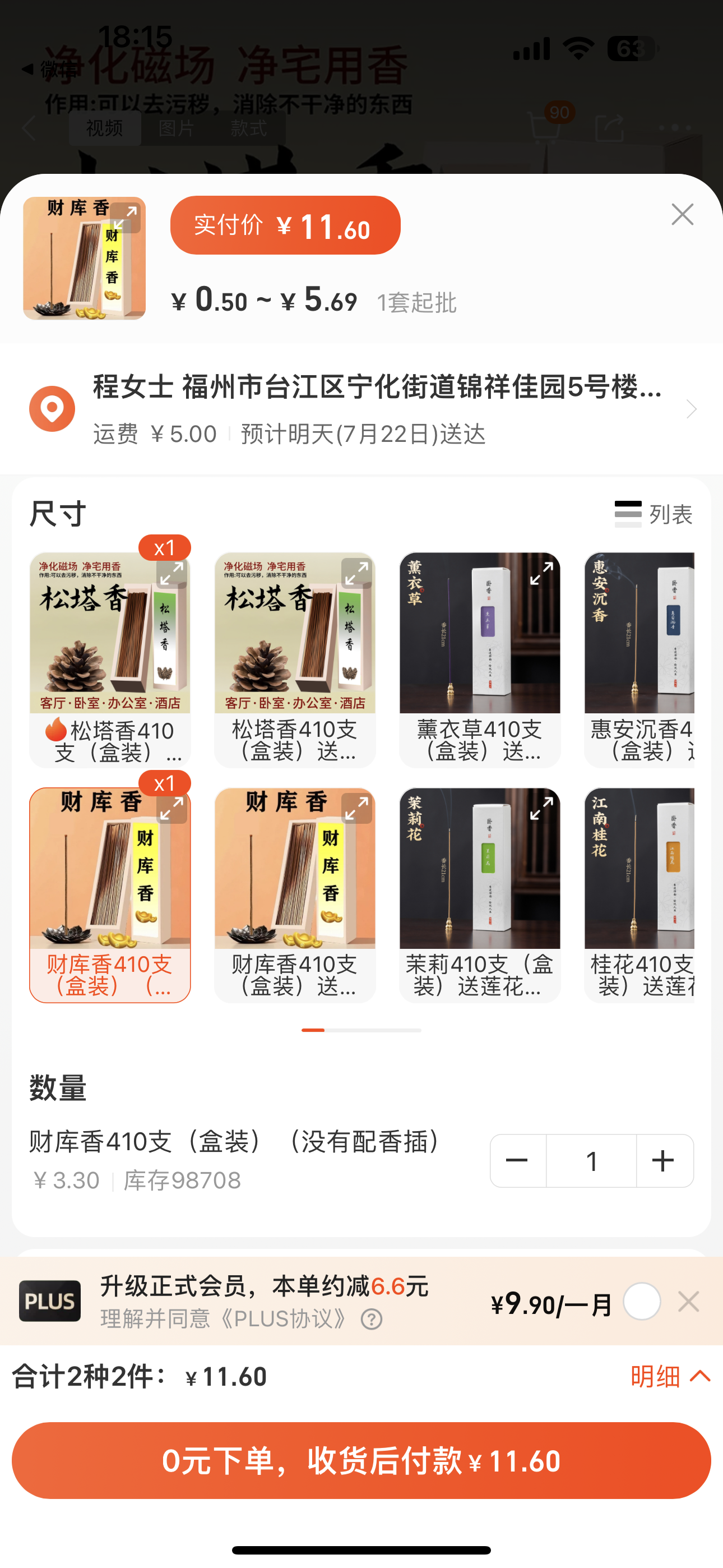Open the PLUS agreement help question mark

click(371, 1319)
